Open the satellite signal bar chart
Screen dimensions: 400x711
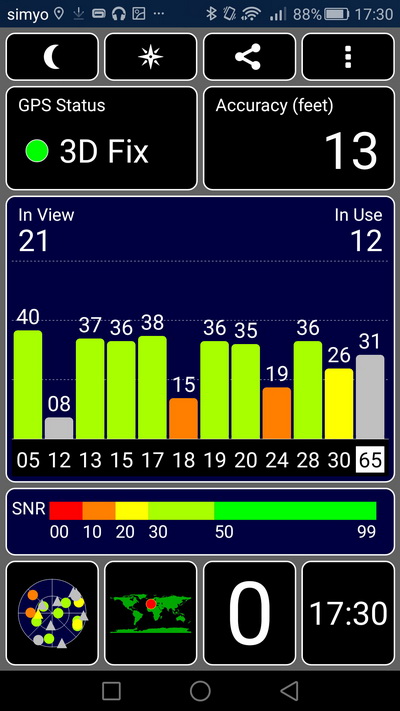pyautogui.click(x=200, y=339)
